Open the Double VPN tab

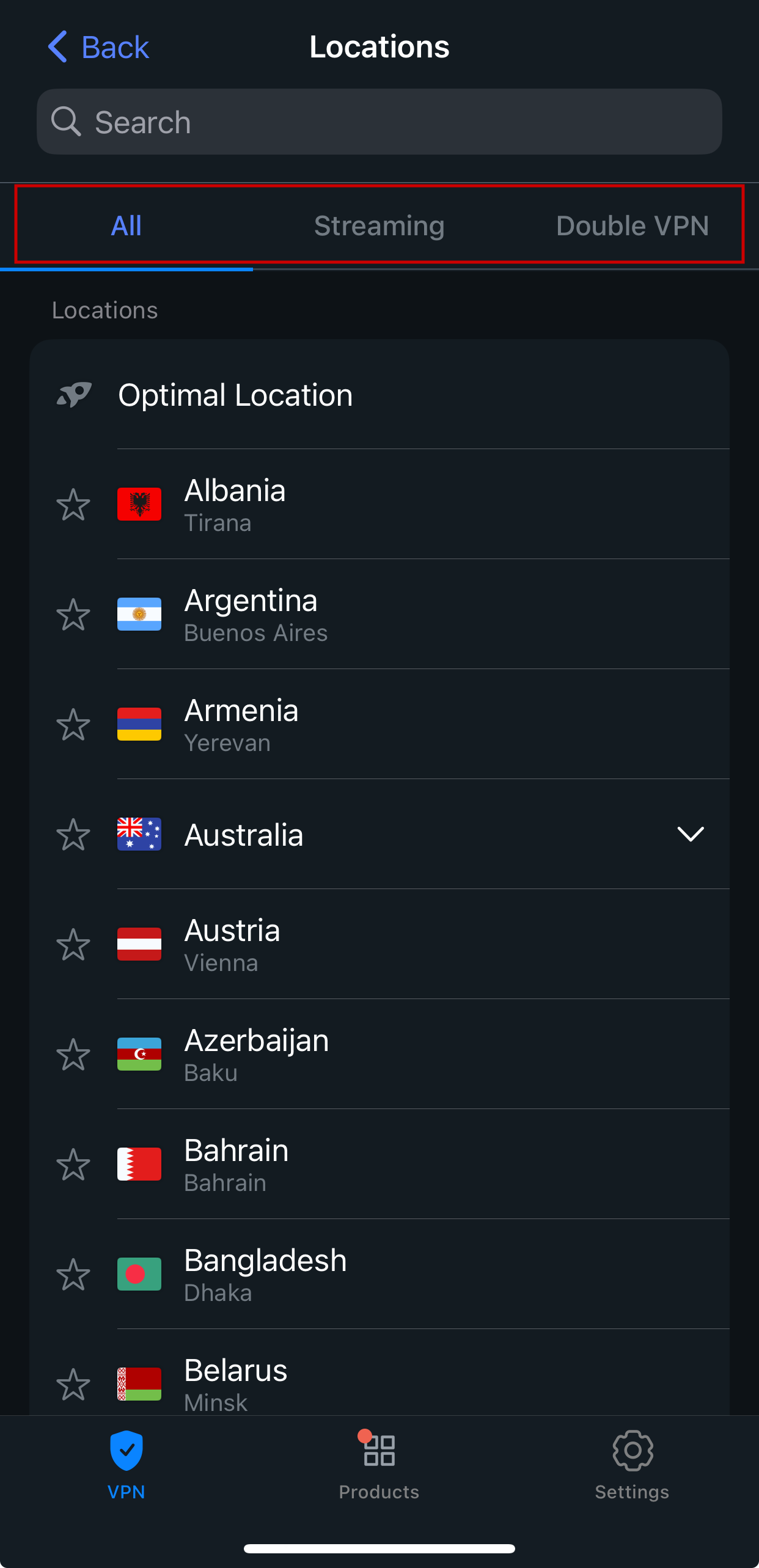[x=632, y=225]
